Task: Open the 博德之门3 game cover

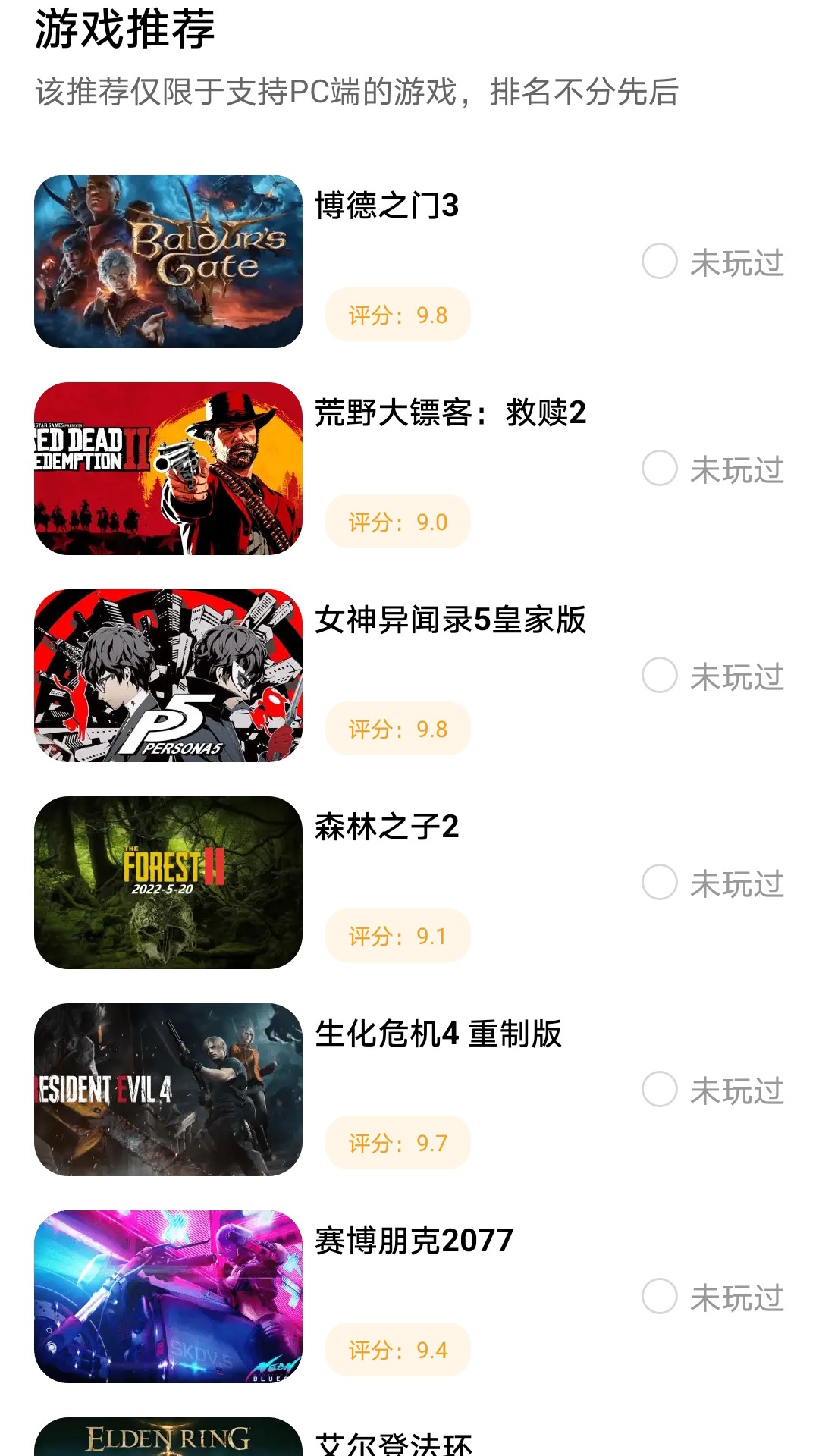Action: coord(168,262)
